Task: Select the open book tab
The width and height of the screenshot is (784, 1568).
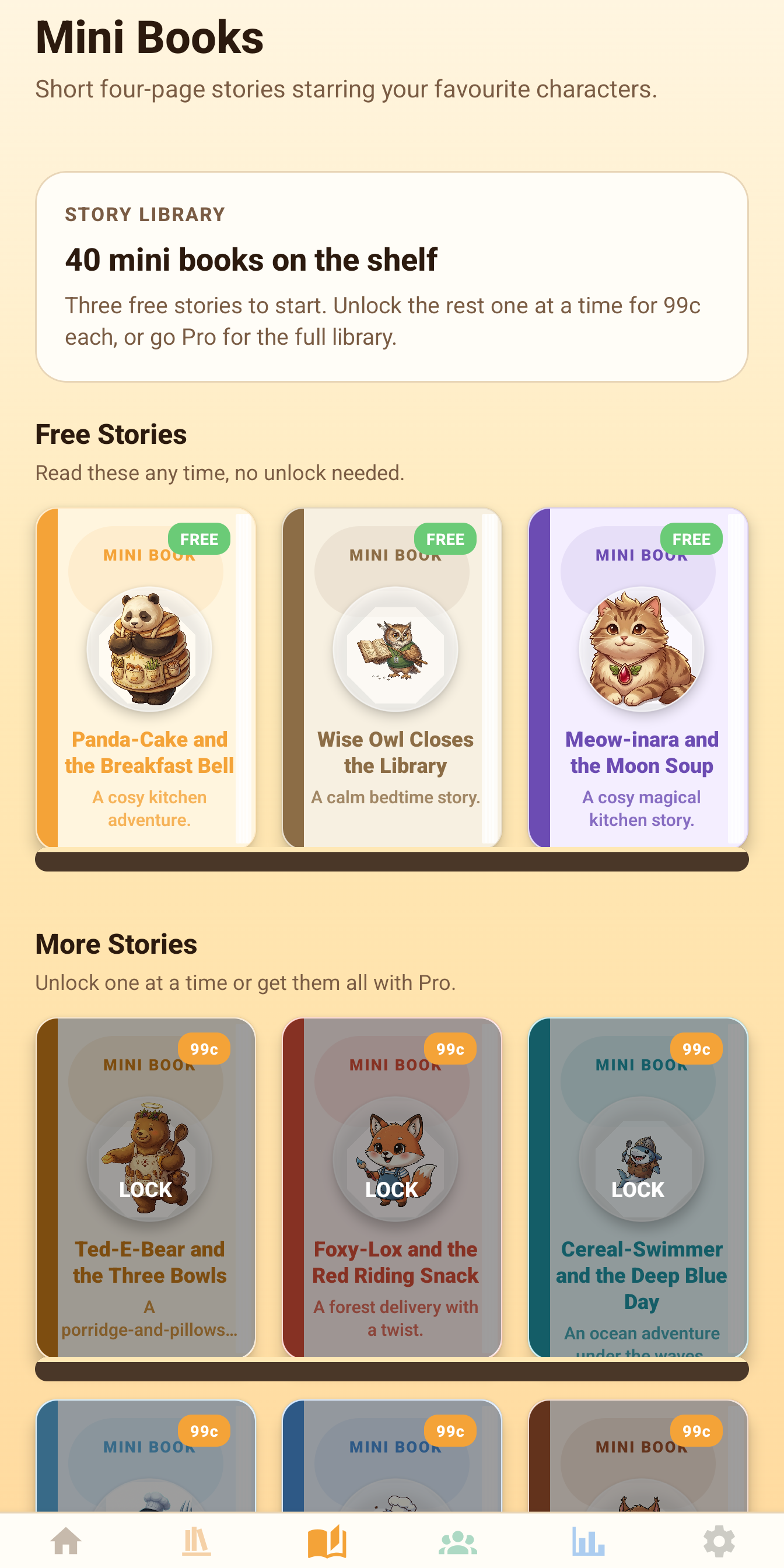Action: coord(327,1541)
